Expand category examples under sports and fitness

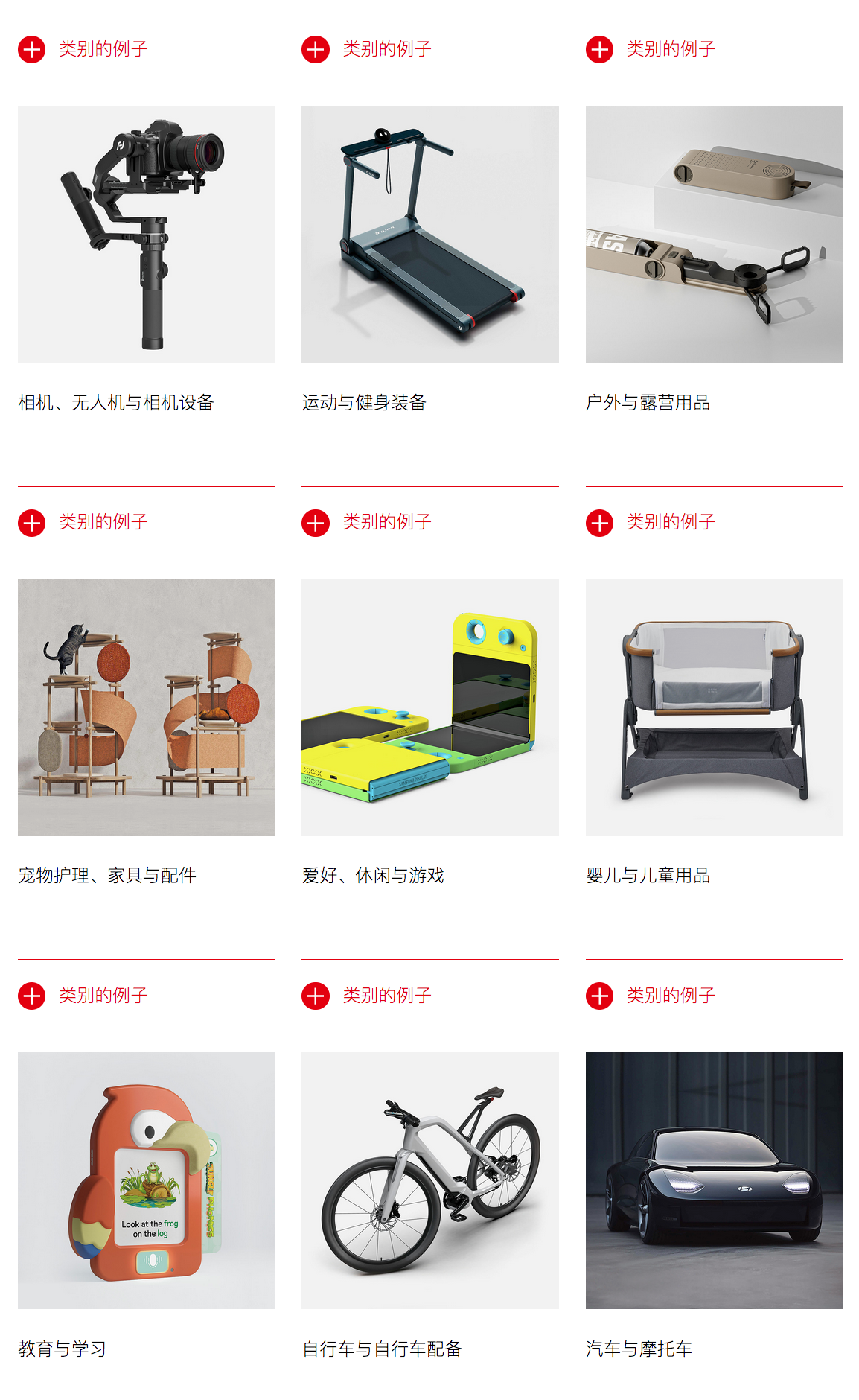click(316, 523)
